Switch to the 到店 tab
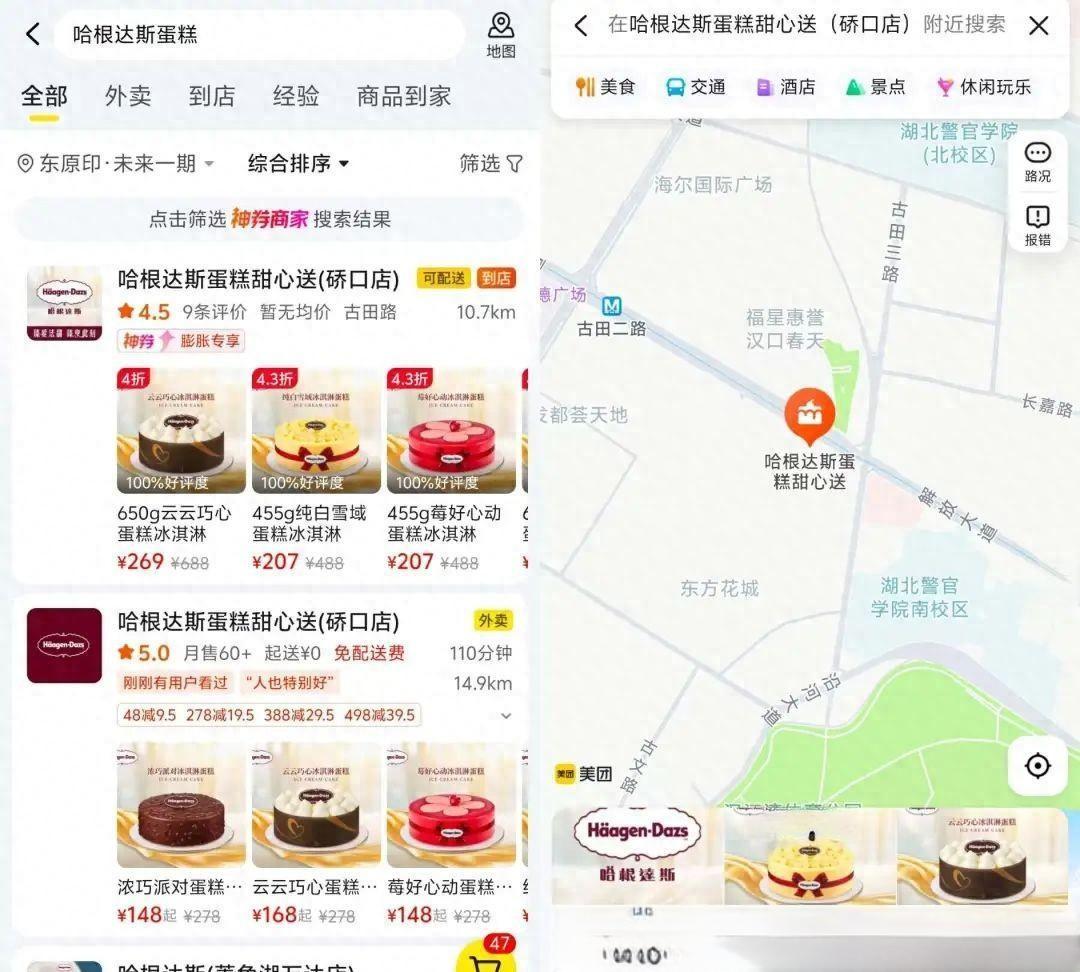Viewport: 1080px width, 972px height. tap(212, 96)
